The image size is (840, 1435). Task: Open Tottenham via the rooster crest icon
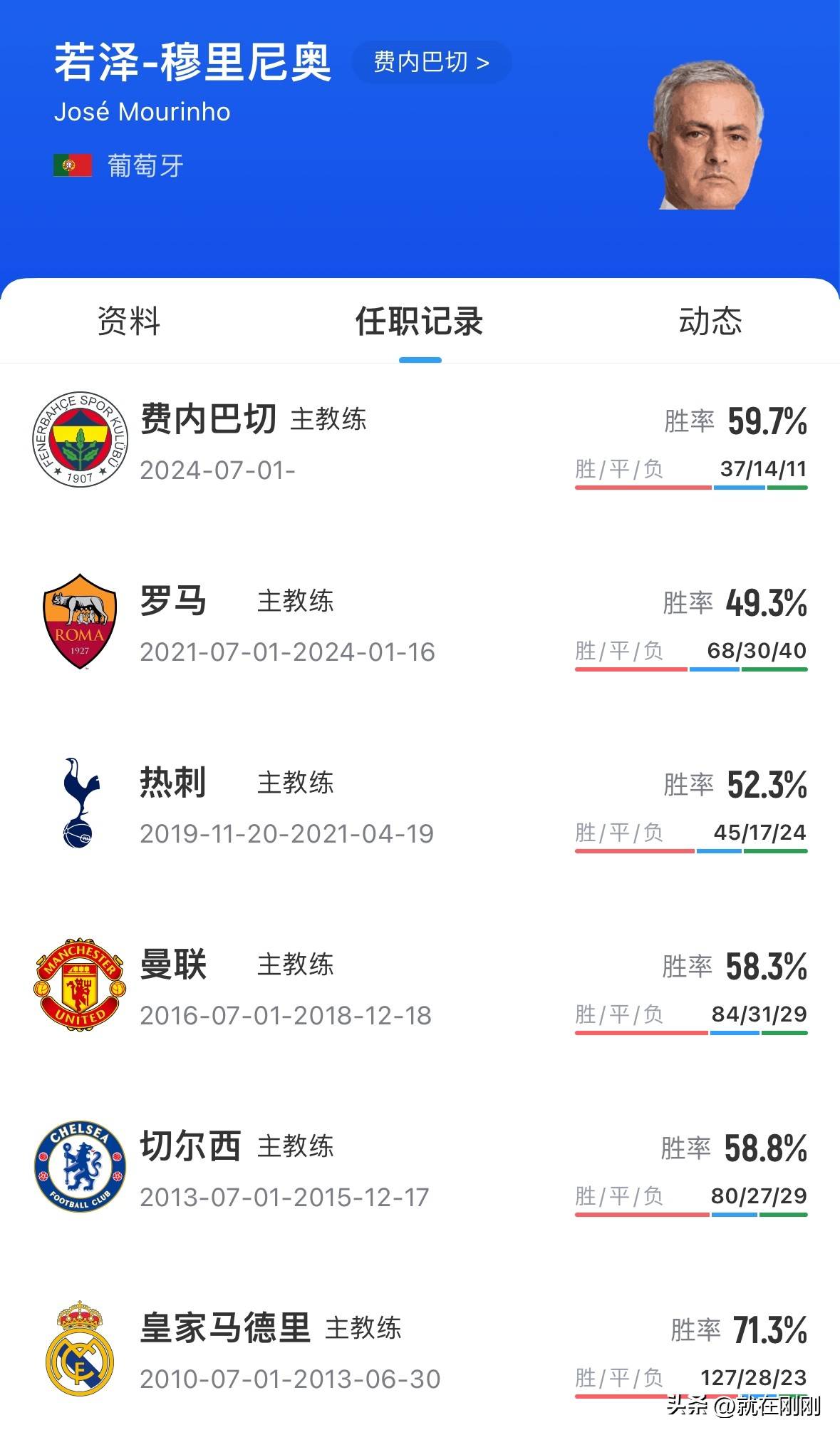point(79,804)
